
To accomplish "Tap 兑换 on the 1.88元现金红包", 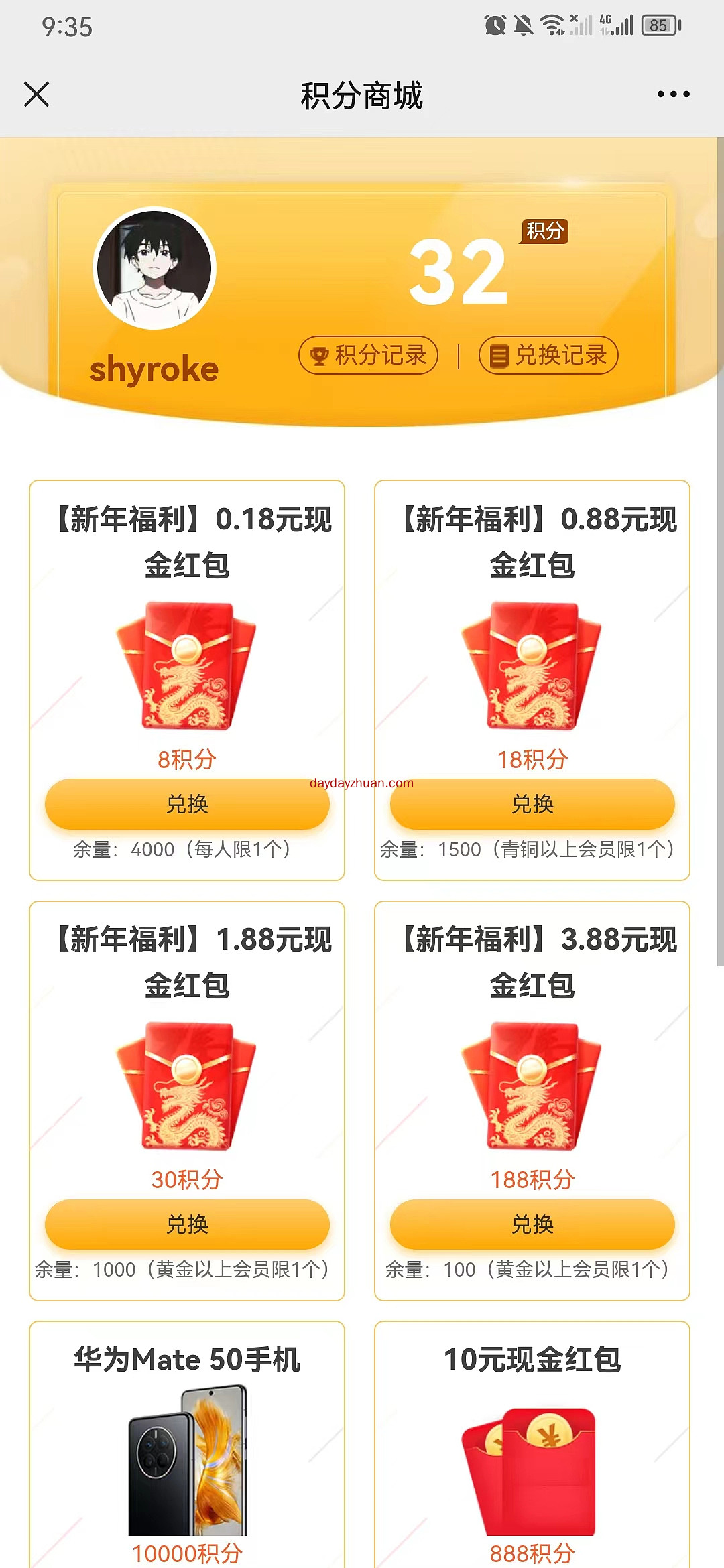I will point(186,1224).
